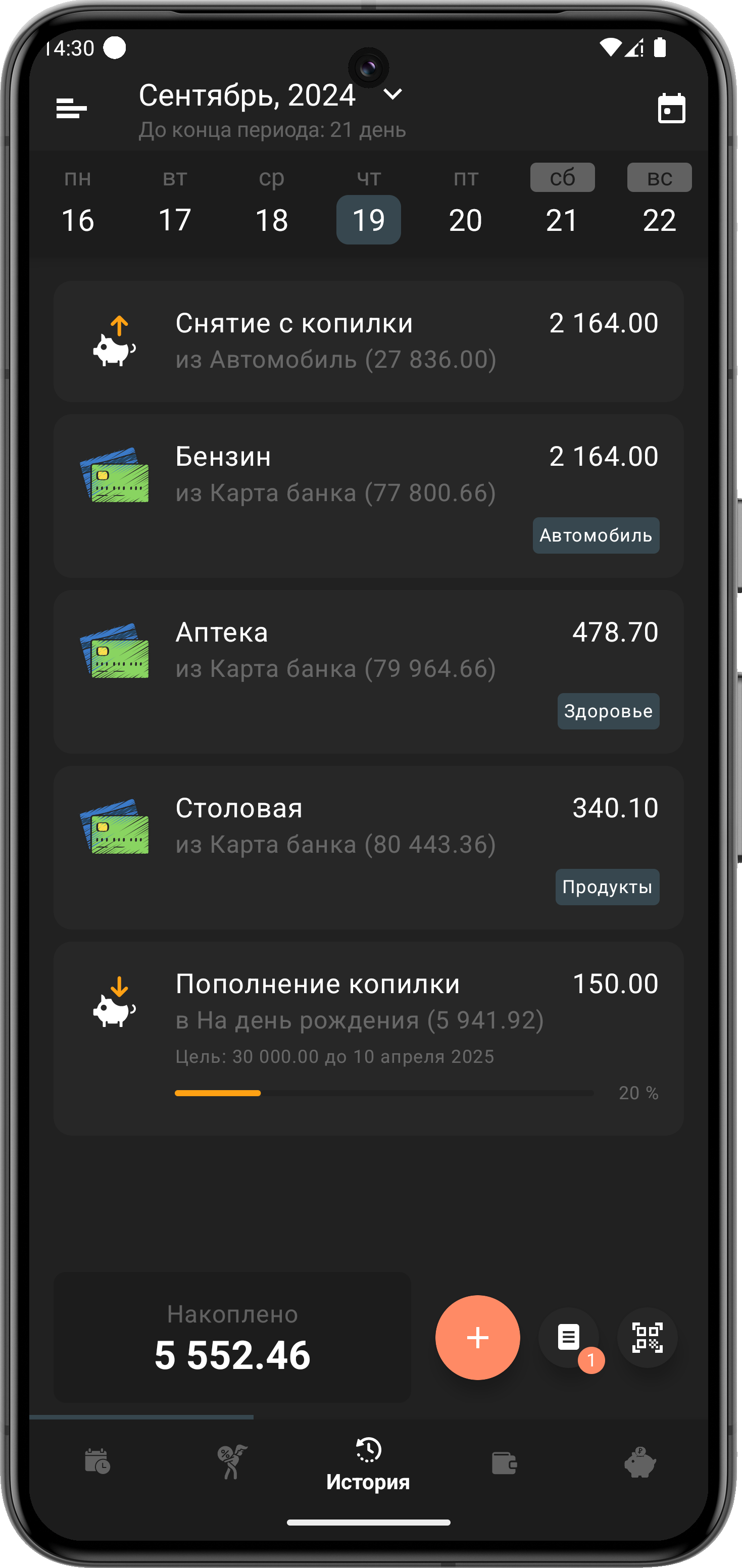Switch to the wallet tab
This screenshot has height=1568, width=742.
[504, 1462]
